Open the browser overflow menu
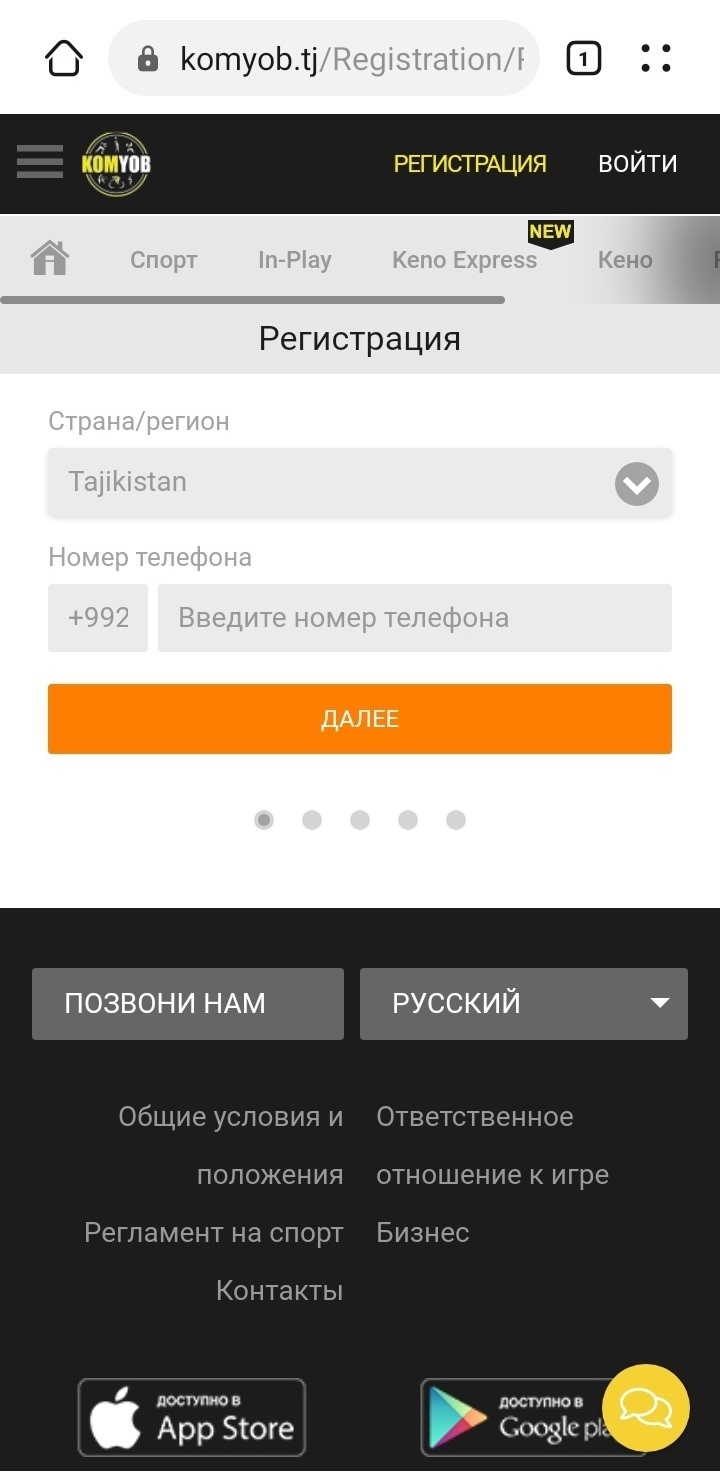Image resolution: width=720 pixels, height=1473 pixels. 656,59
